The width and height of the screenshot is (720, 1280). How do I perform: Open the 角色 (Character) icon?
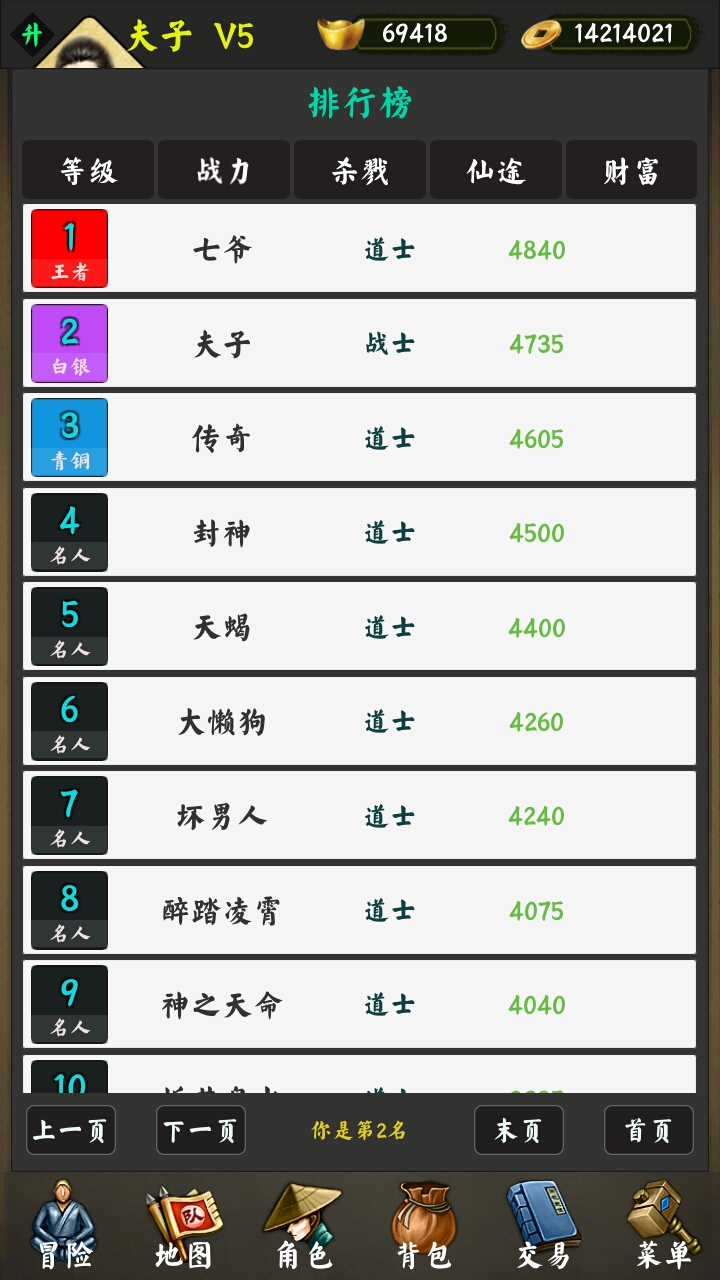tap(300, 1220)
